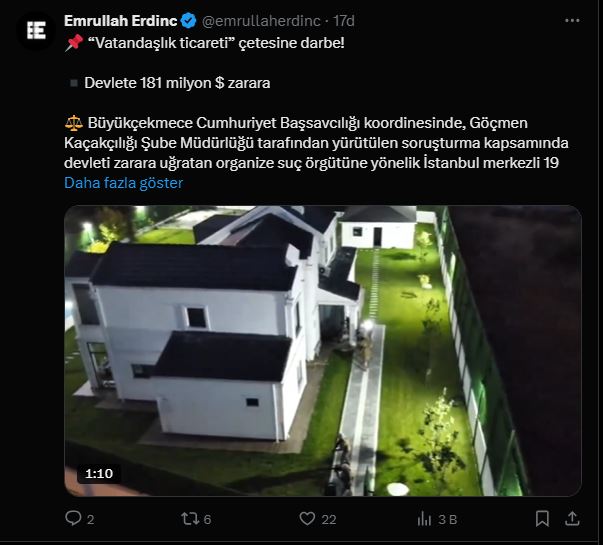This screenshot has height=545, width=603.
Task: Share the tweet
Action: [573, 518]
